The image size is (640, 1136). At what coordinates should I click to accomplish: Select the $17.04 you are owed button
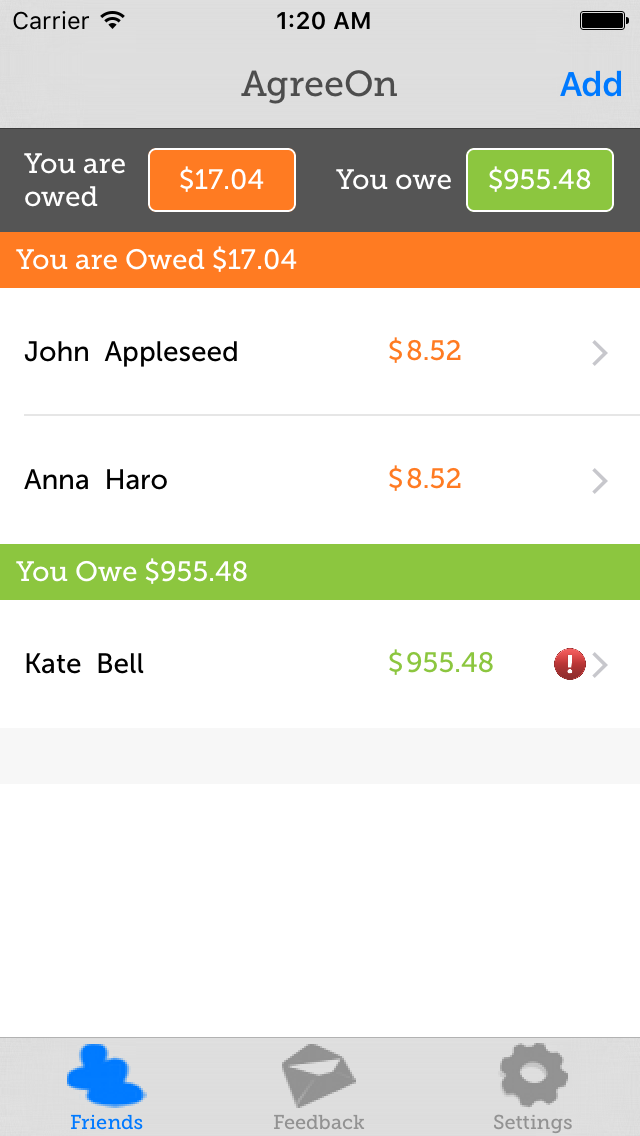(221, 180)
